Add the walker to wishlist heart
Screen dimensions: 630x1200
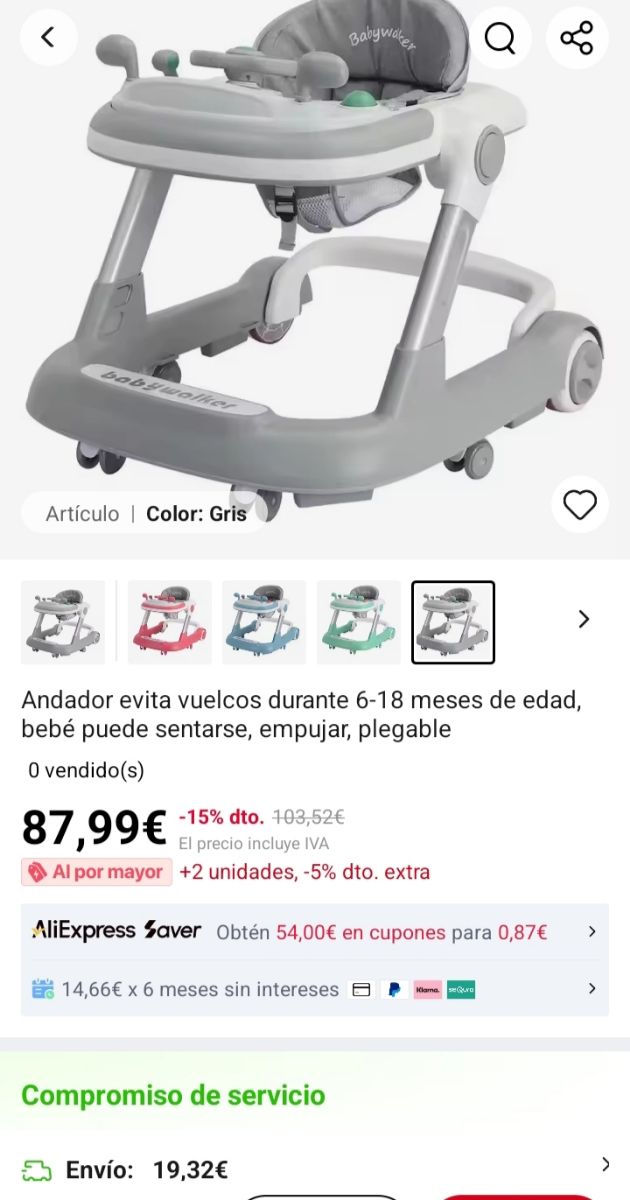(x=580, y=505)
